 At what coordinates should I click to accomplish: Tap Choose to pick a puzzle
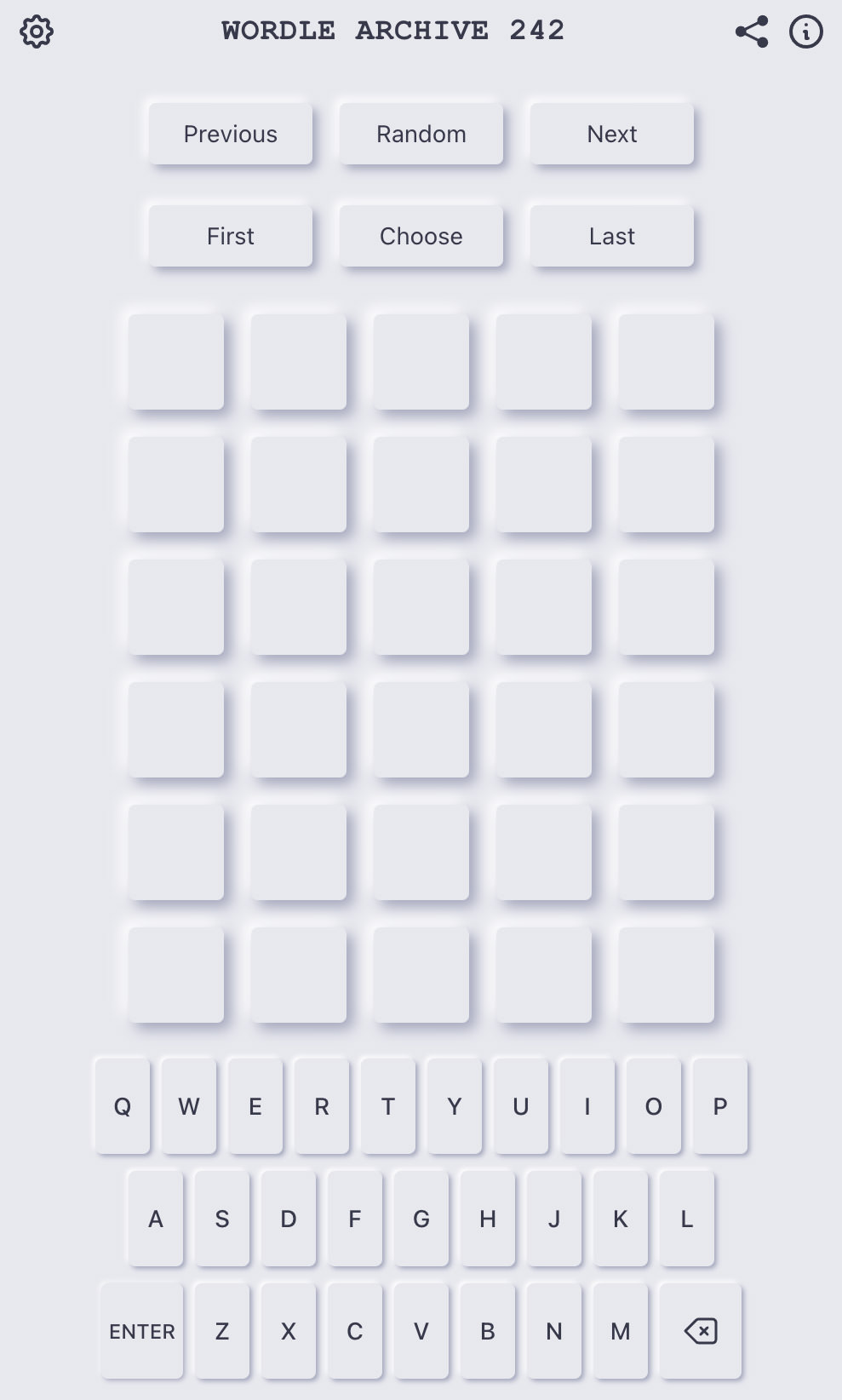click(421, 236)
